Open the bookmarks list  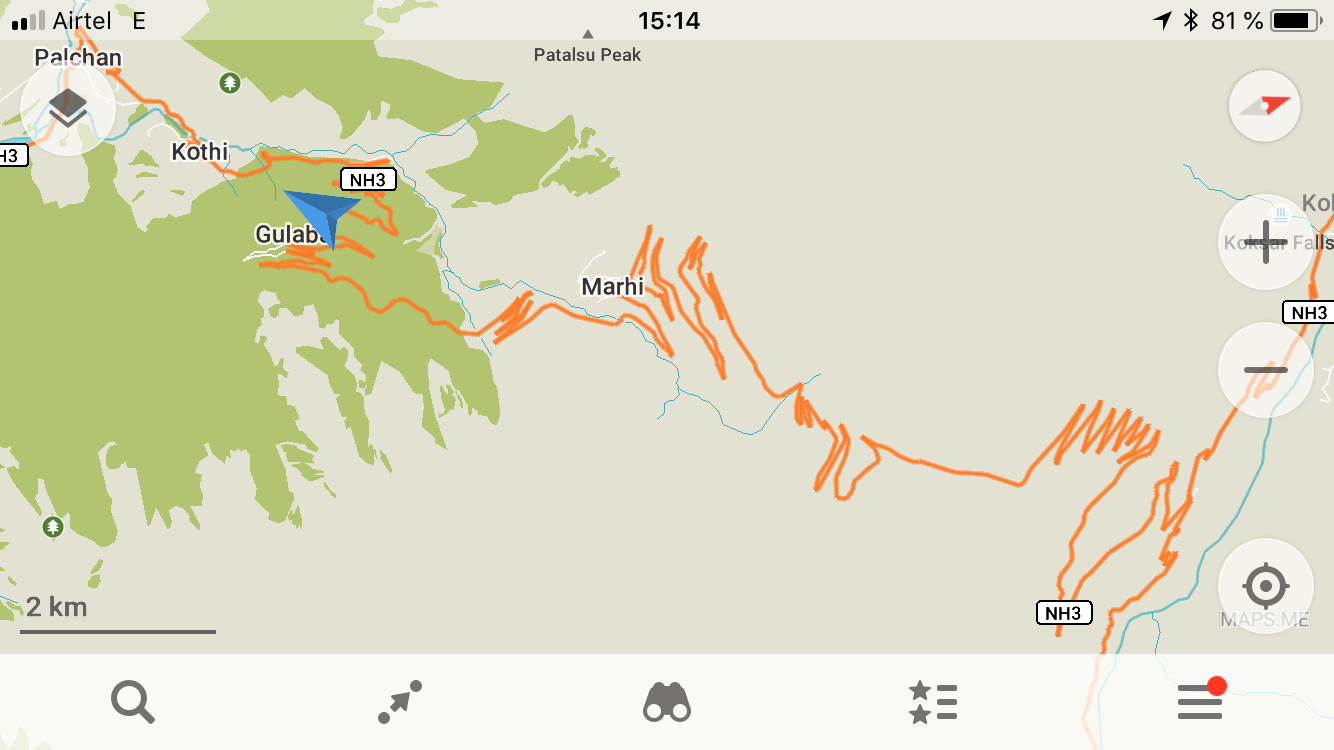(x=933, y=702)
